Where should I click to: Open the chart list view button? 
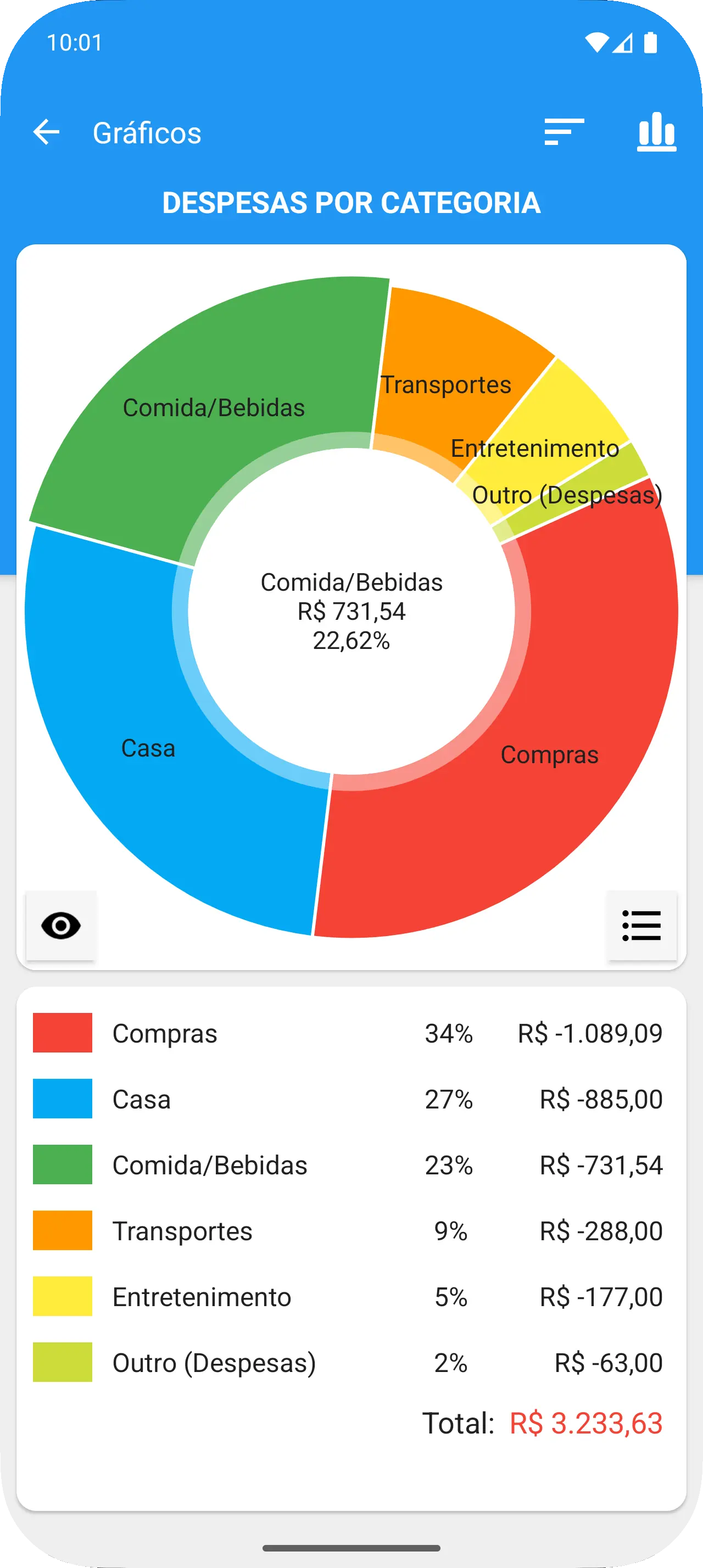coord(641,926)
